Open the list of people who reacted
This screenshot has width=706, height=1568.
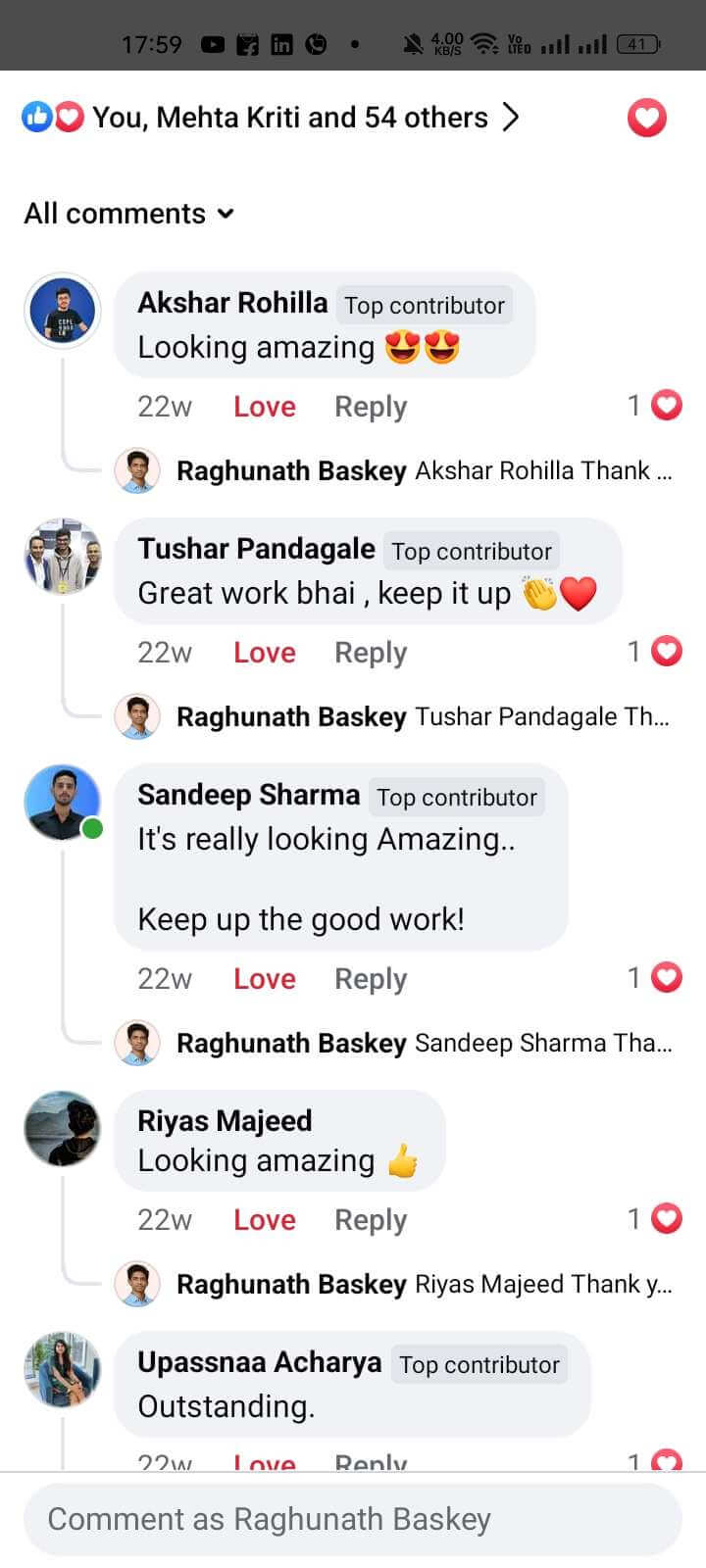(x=289, y=118)
